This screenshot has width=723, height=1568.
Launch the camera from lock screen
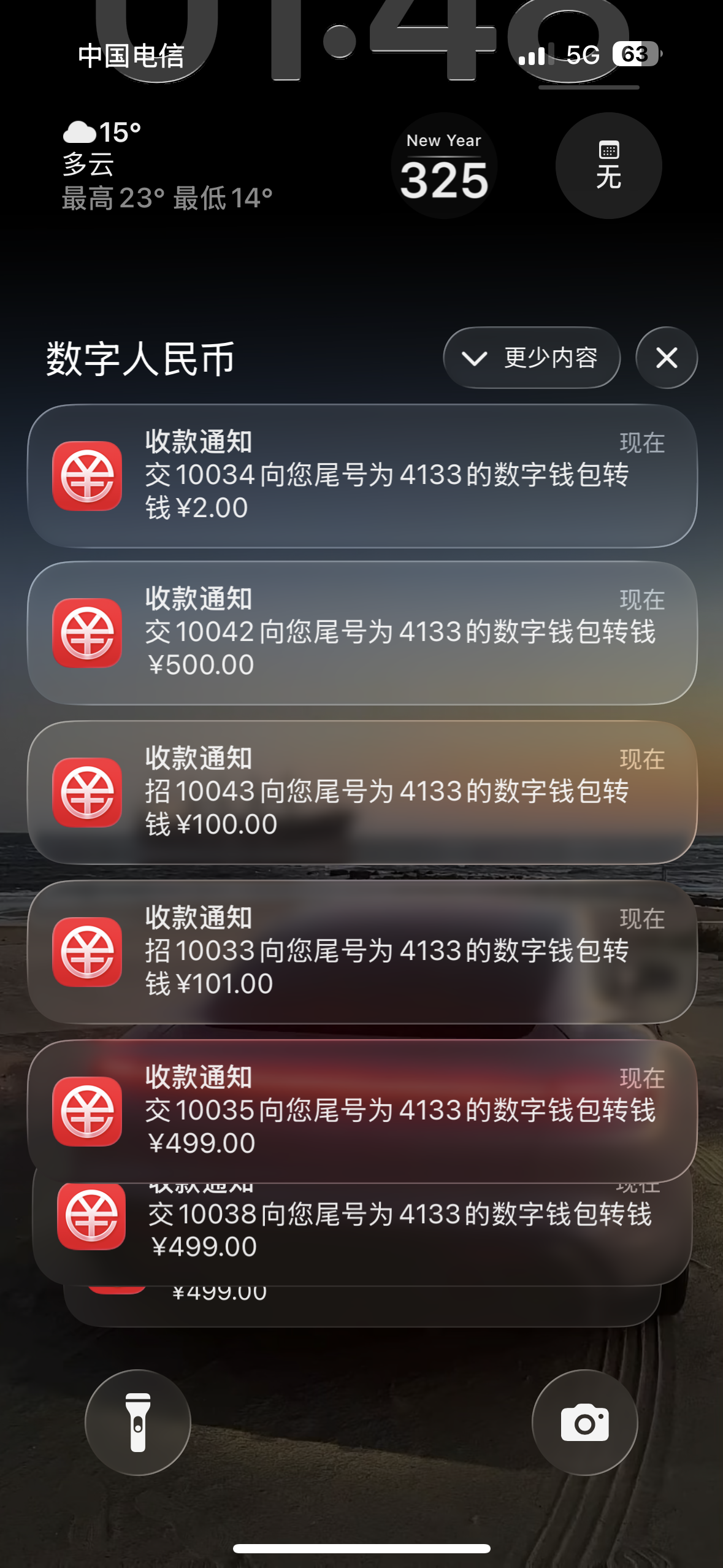tap(584, 1422)
